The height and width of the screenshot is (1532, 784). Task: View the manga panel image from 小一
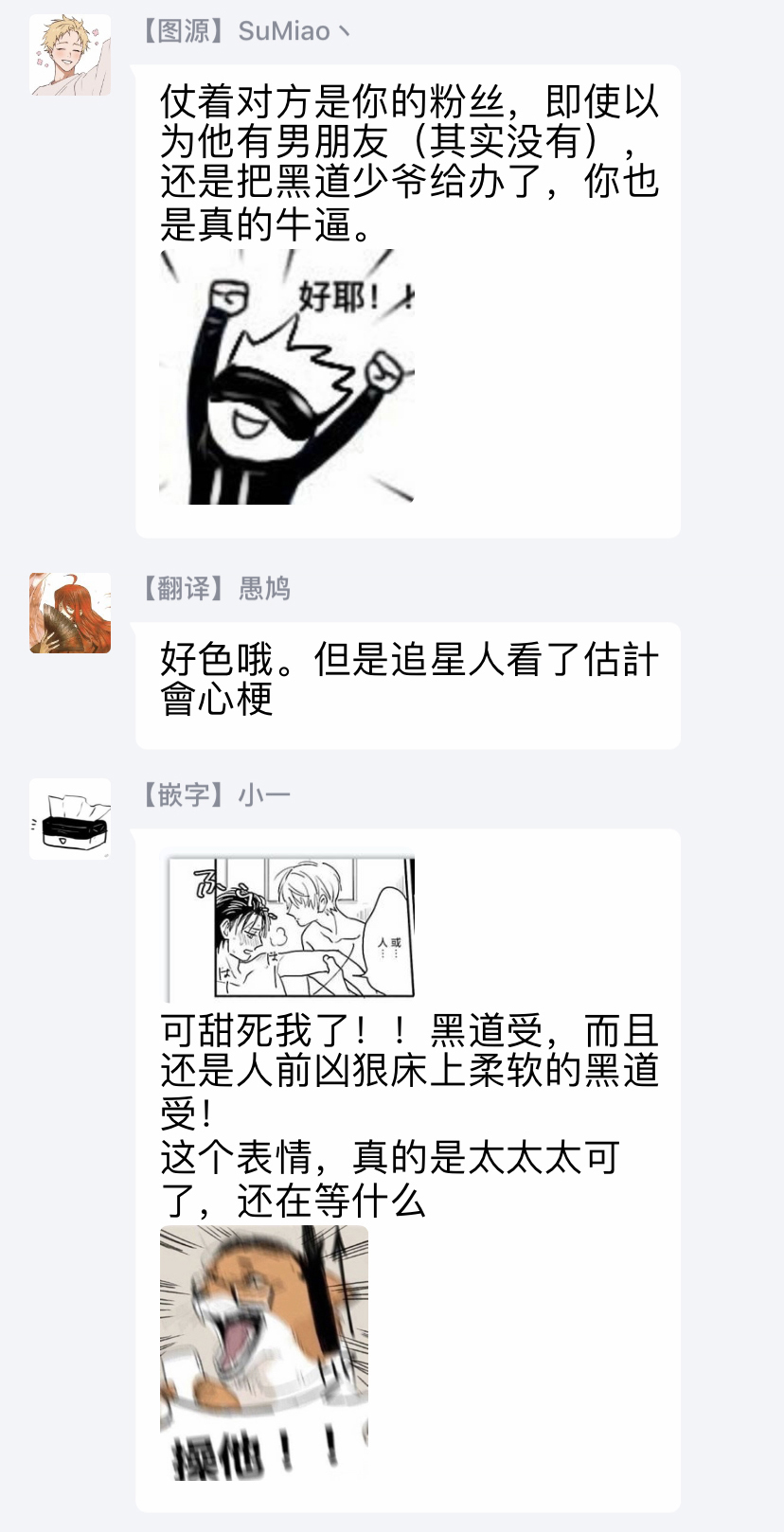click(x=291, y=927)
